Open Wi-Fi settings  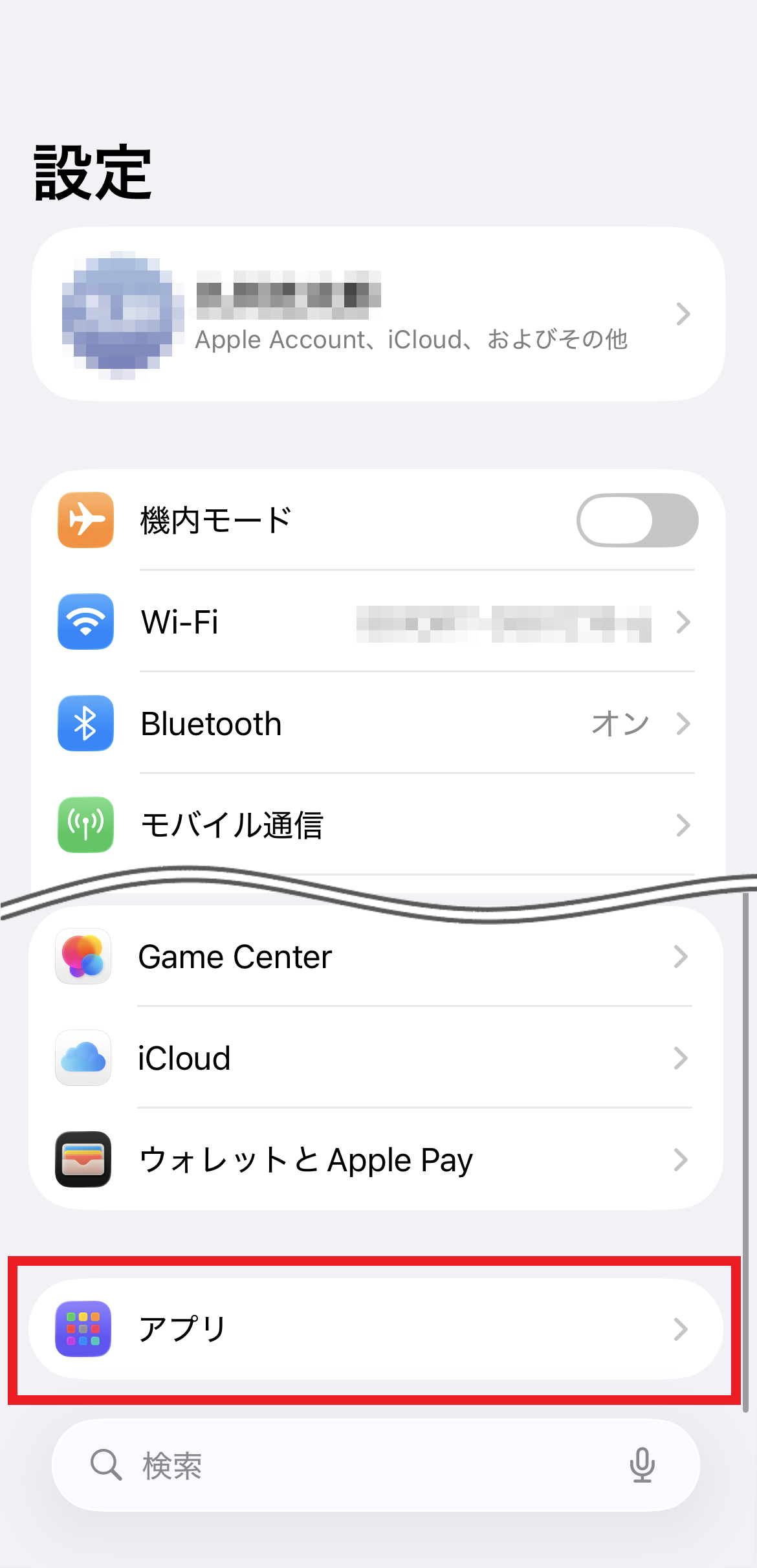378,622
